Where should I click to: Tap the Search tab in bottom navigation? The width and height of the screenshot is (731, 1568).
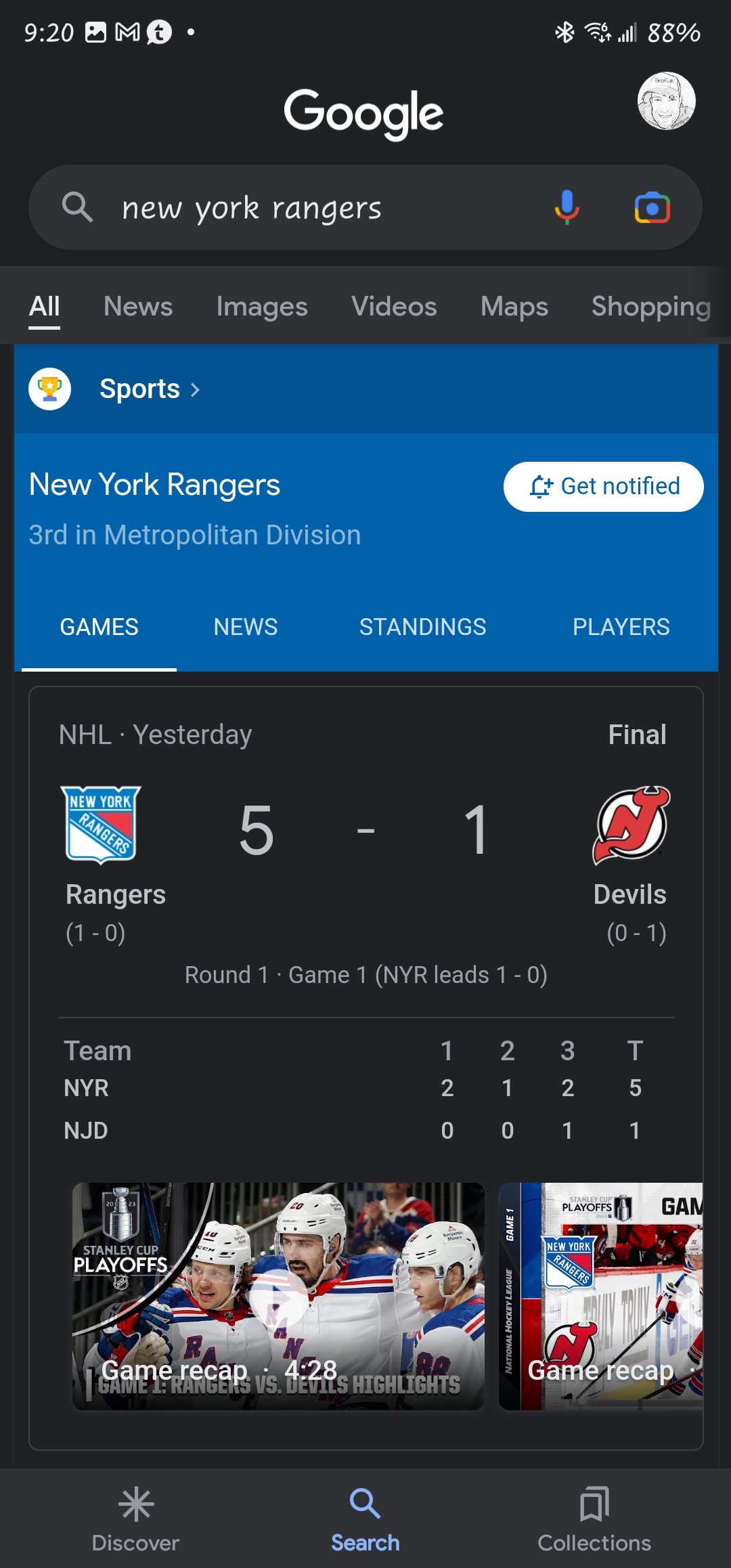365,1519
